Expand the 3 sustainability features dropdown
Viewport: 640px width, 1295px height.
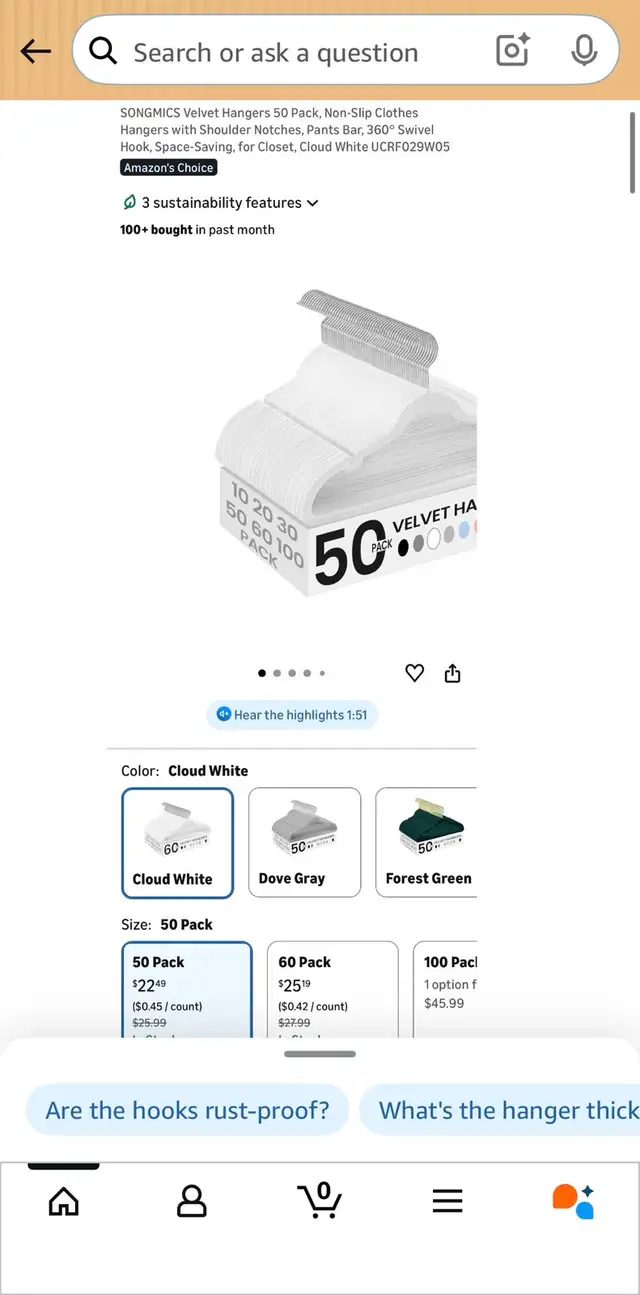point(220,202)
